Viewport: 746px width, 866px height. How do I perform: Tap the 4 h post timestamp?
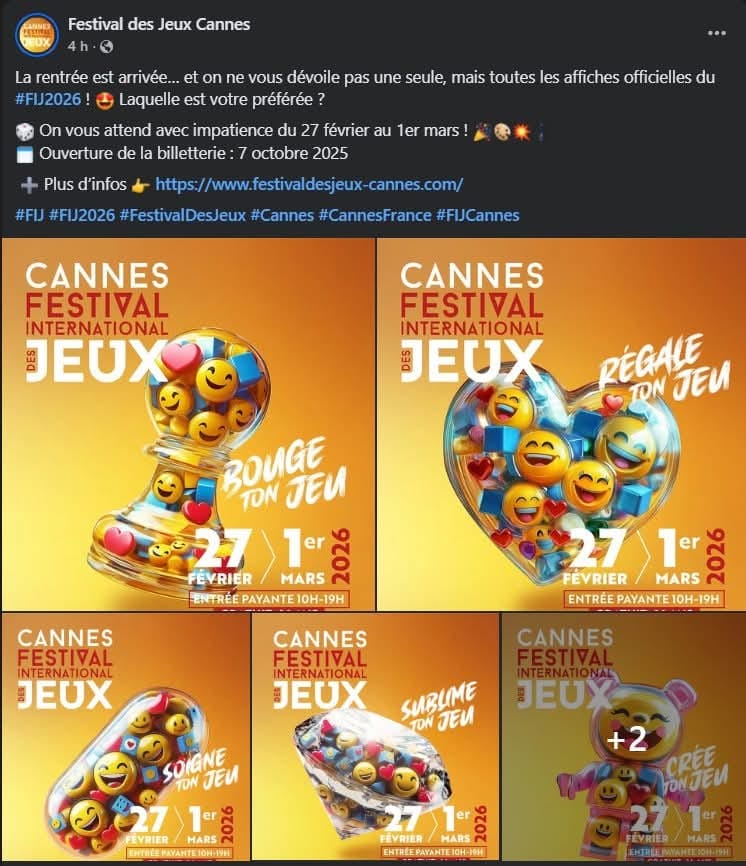(79, 47)
